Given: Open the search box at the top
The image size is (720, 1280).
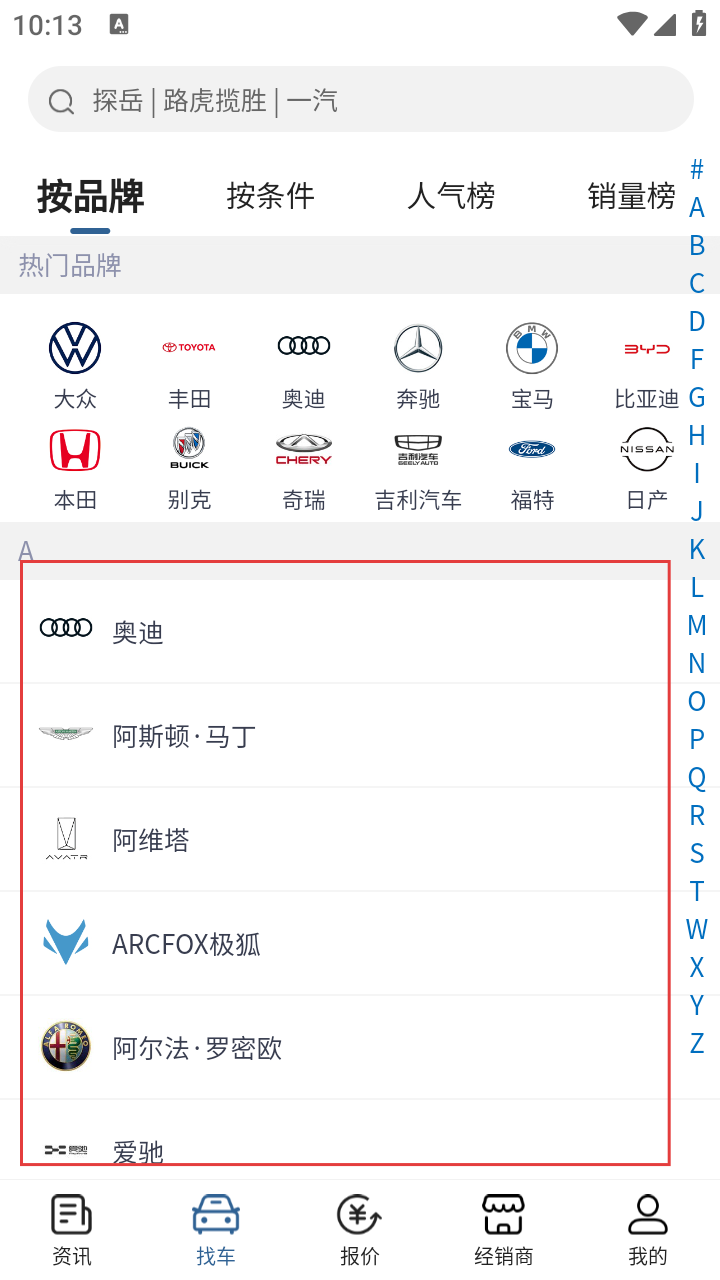Looking at the screenshot, I should 360,100.
